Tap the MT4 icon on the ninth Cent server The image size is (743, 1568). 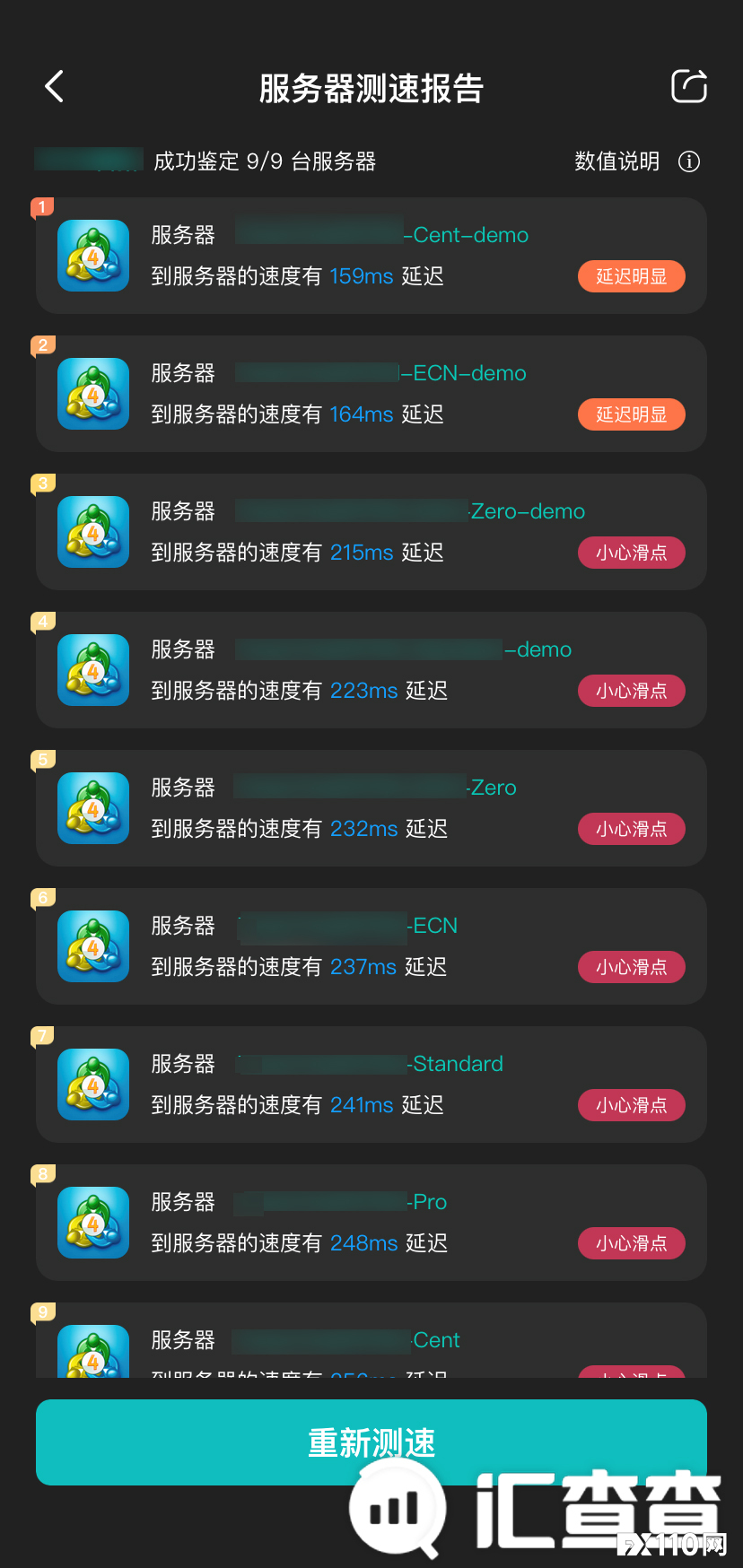pyautogui.click(x=92, y=1350)
